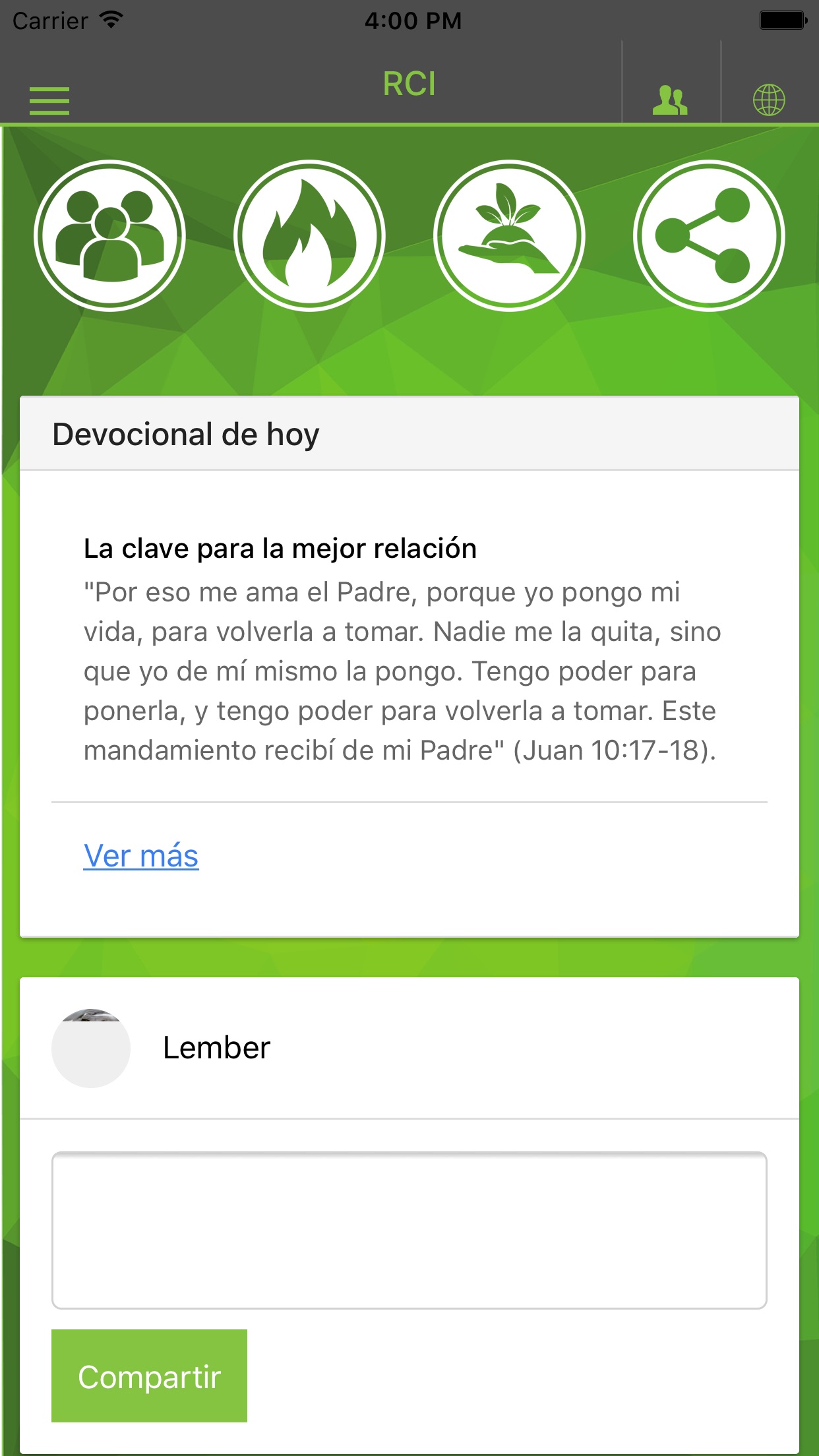Open Lember's profile picture

pos(91,1048)
